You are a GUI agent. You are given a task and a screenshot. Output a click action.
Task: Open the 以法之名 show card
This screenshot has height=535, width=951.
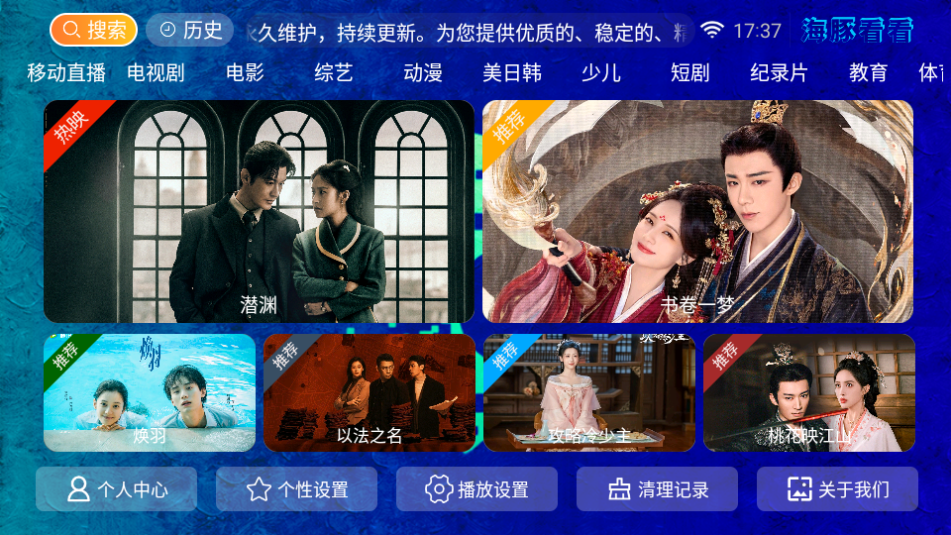point(369,392)
